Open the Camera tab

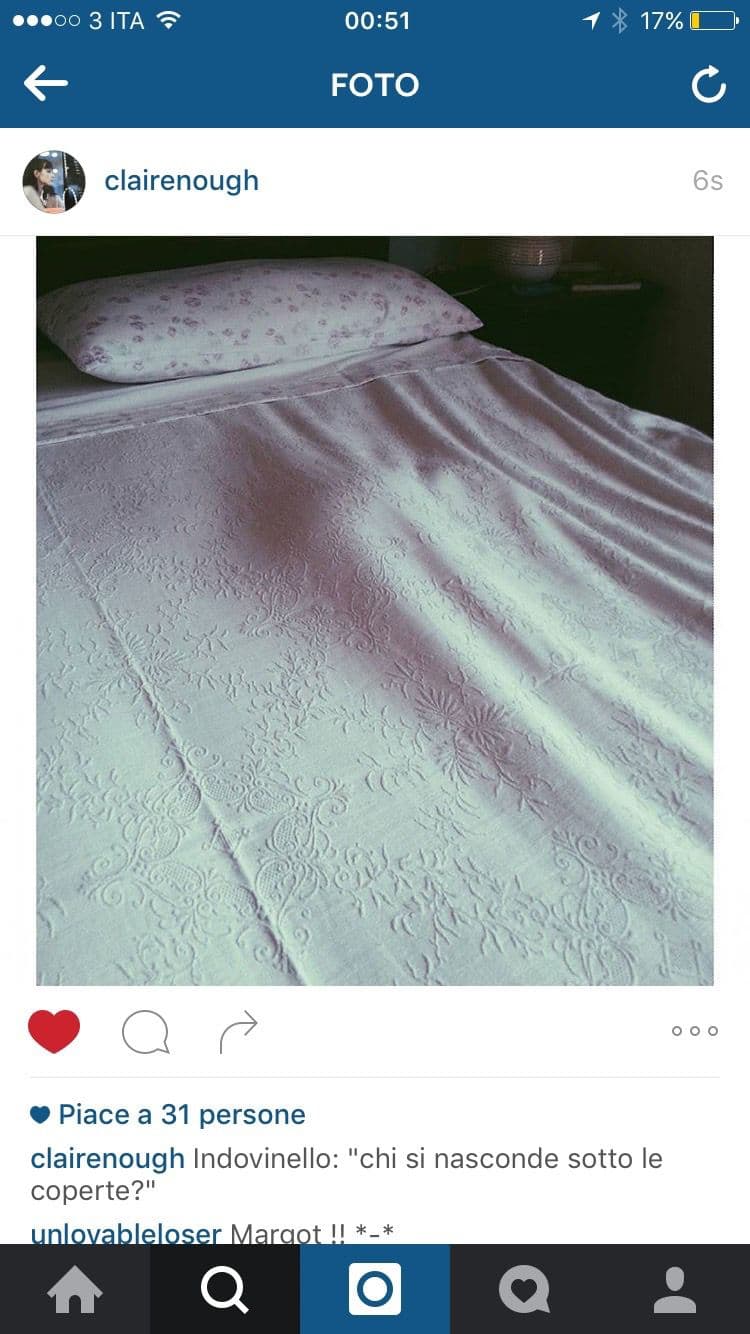coord(375,1290)
